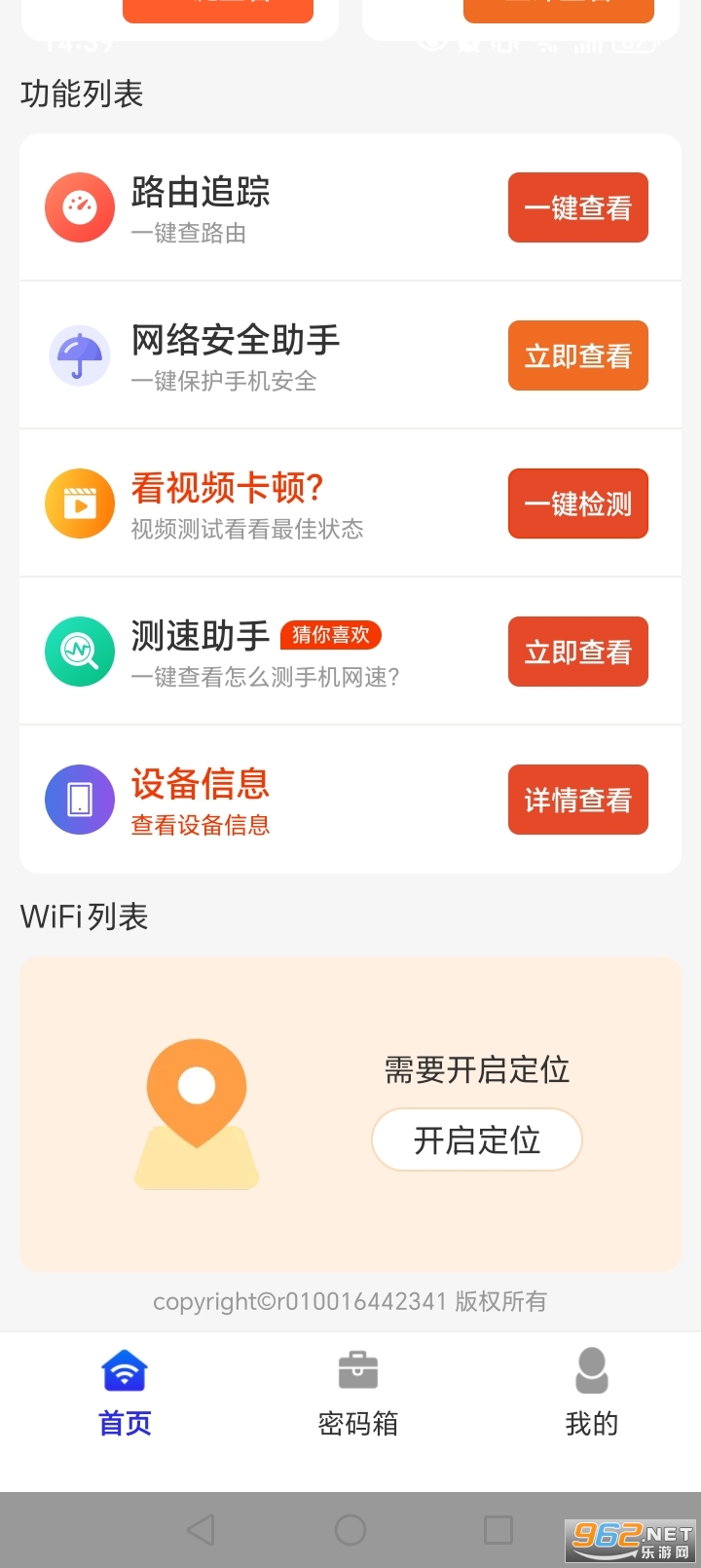Click 立即查看 next to 测速助手
The height and width of the screenshot is (1568, 701).
click(577, 652)
